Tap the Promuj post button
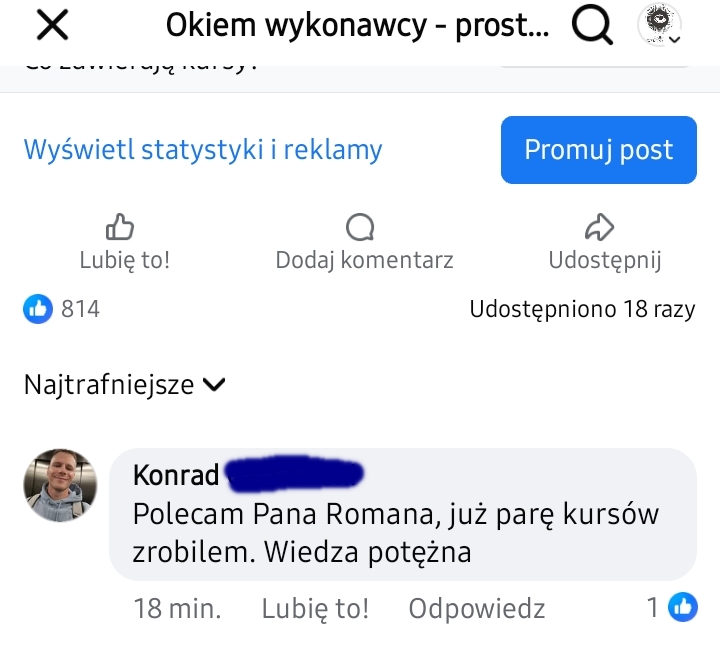This screenshot has height=670, width=720. coord(598,150)
